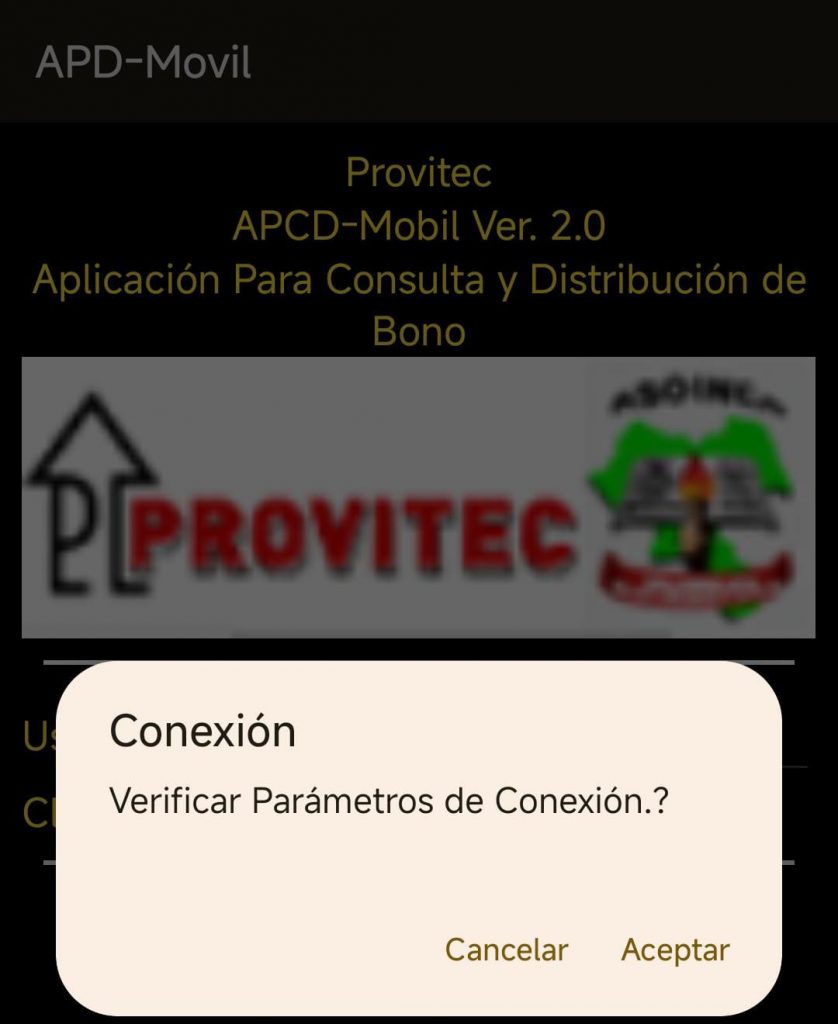The height and width of the screenshot is (1024, 838).
Task: Tap Aceptar in the Conexión dialog
Action: [675, 950]
